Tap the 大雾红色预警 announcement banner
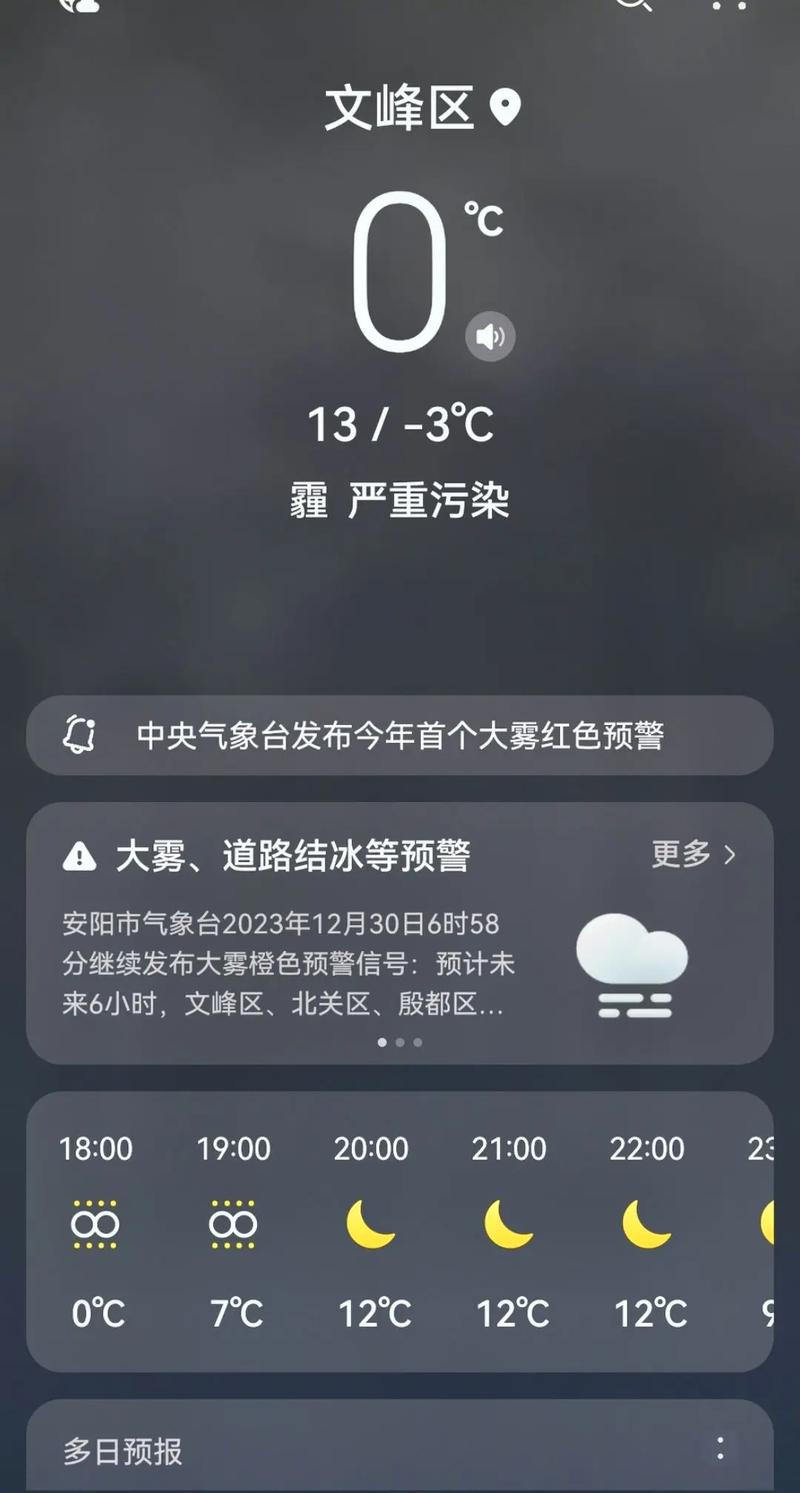The image size is (800, 1493). point(400,736)
